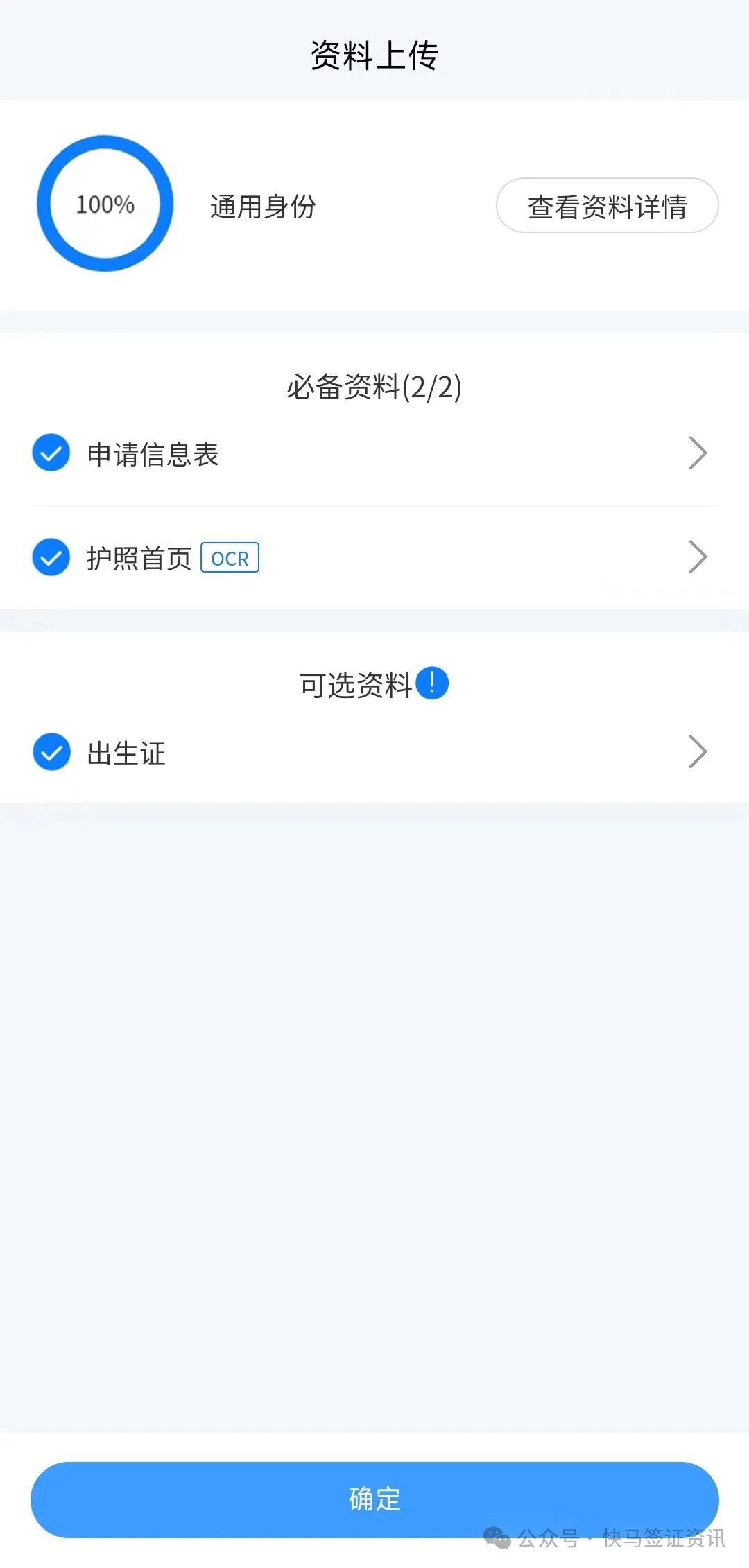
Task: Open the 护照首页 OCR row
Action: [374, 558]
